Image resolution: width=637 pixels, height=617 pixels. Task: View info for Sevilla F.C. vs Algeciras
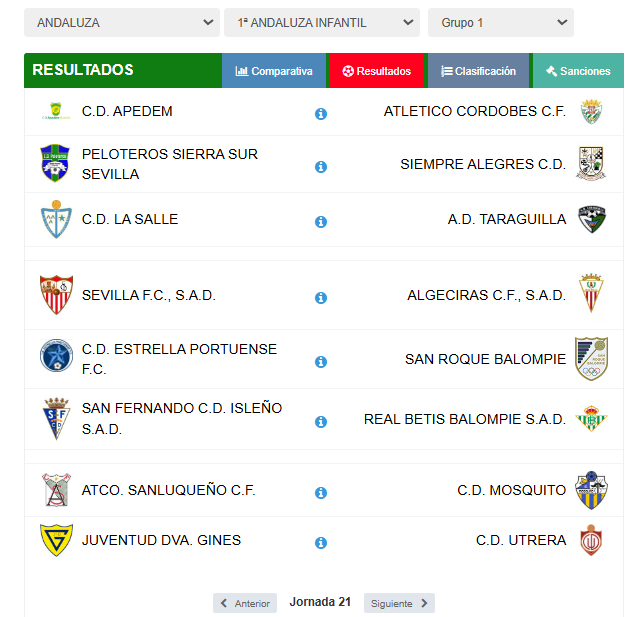coord(321,298)
